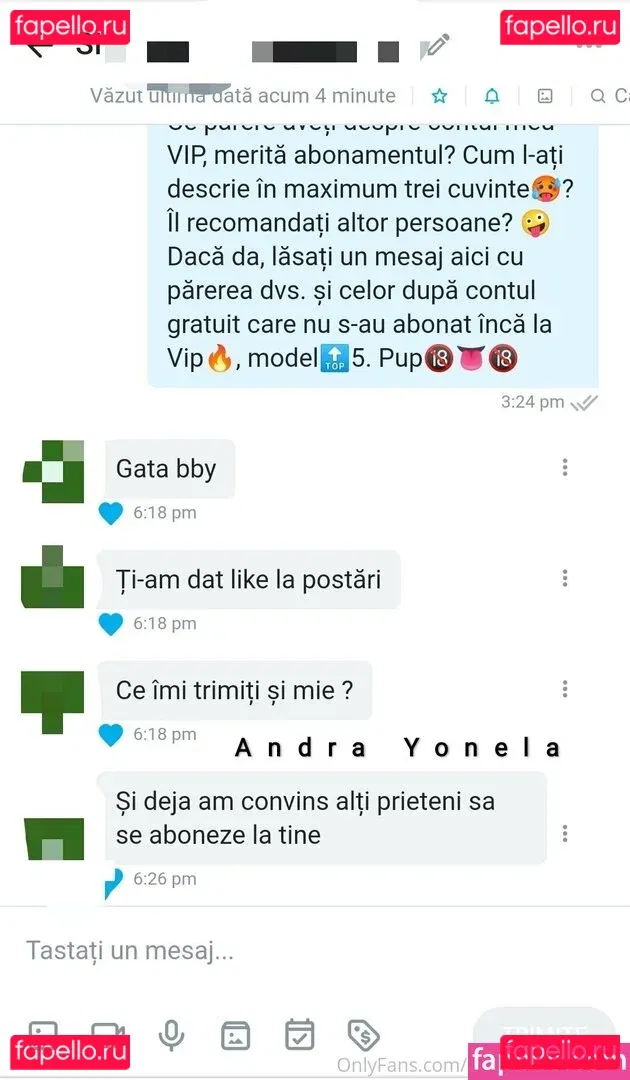Like the "Ce îmi trimiți și mie ?" message
The image size is (630, 1080).
pyautogui.click(x=110, y=735)
